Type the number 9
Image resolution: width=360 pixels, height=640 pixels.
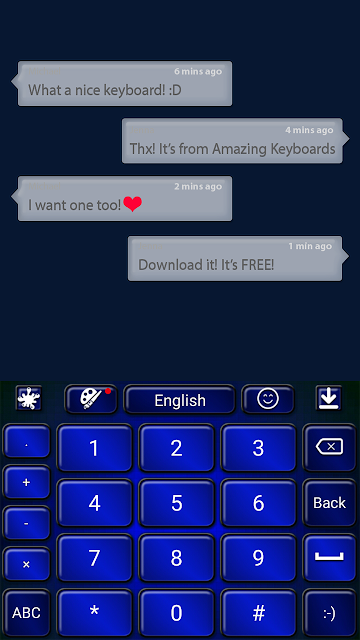click(258, 558)
